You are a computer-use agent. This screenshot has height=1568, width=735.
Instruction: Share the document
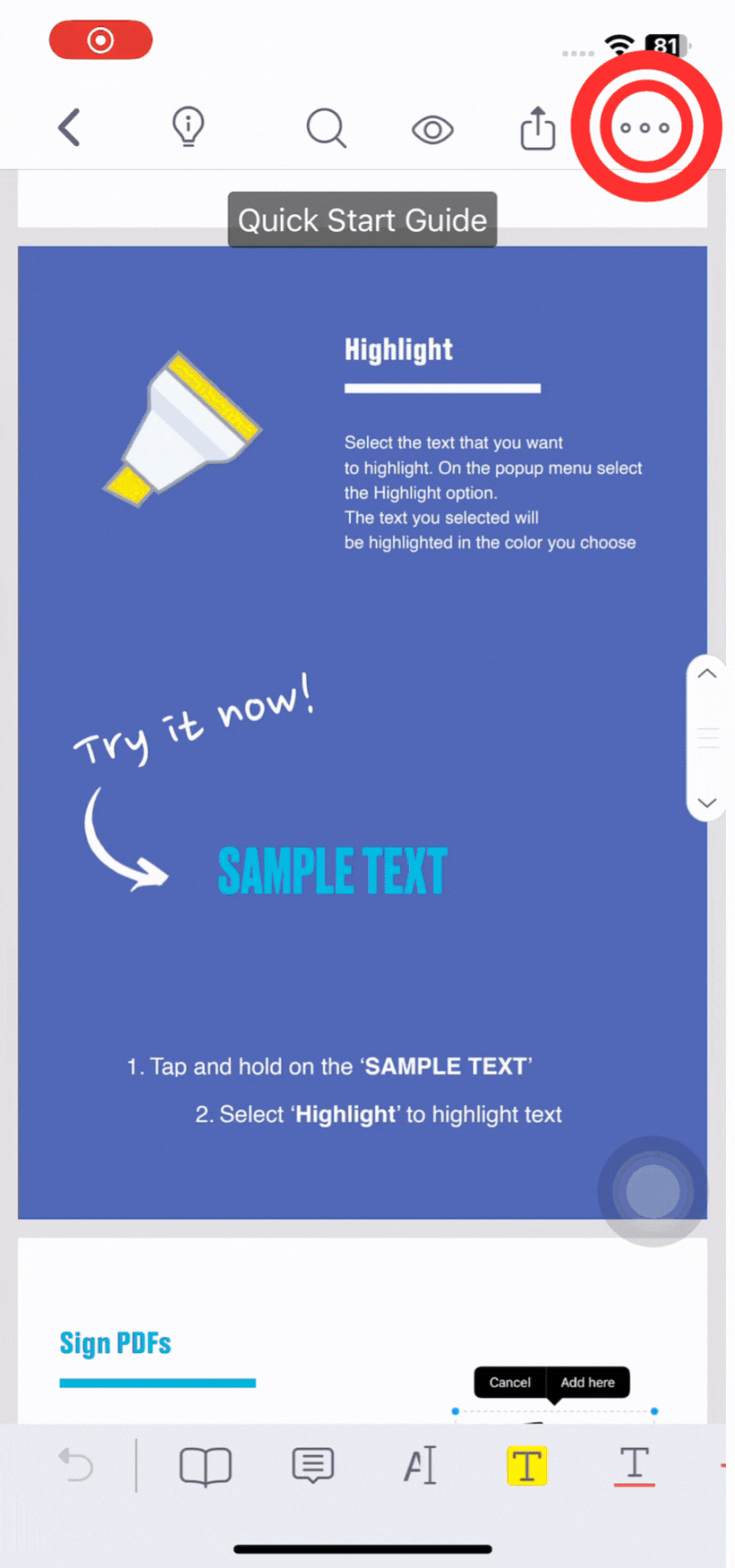point(537,128)
